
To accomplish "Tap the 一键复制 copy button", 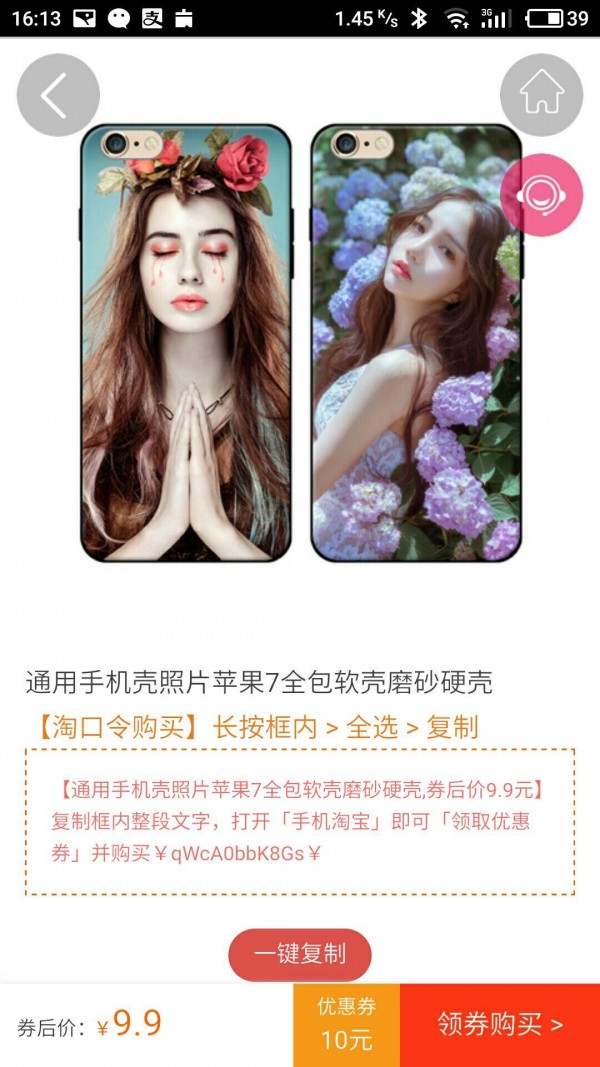I will [x=300, y=954].
